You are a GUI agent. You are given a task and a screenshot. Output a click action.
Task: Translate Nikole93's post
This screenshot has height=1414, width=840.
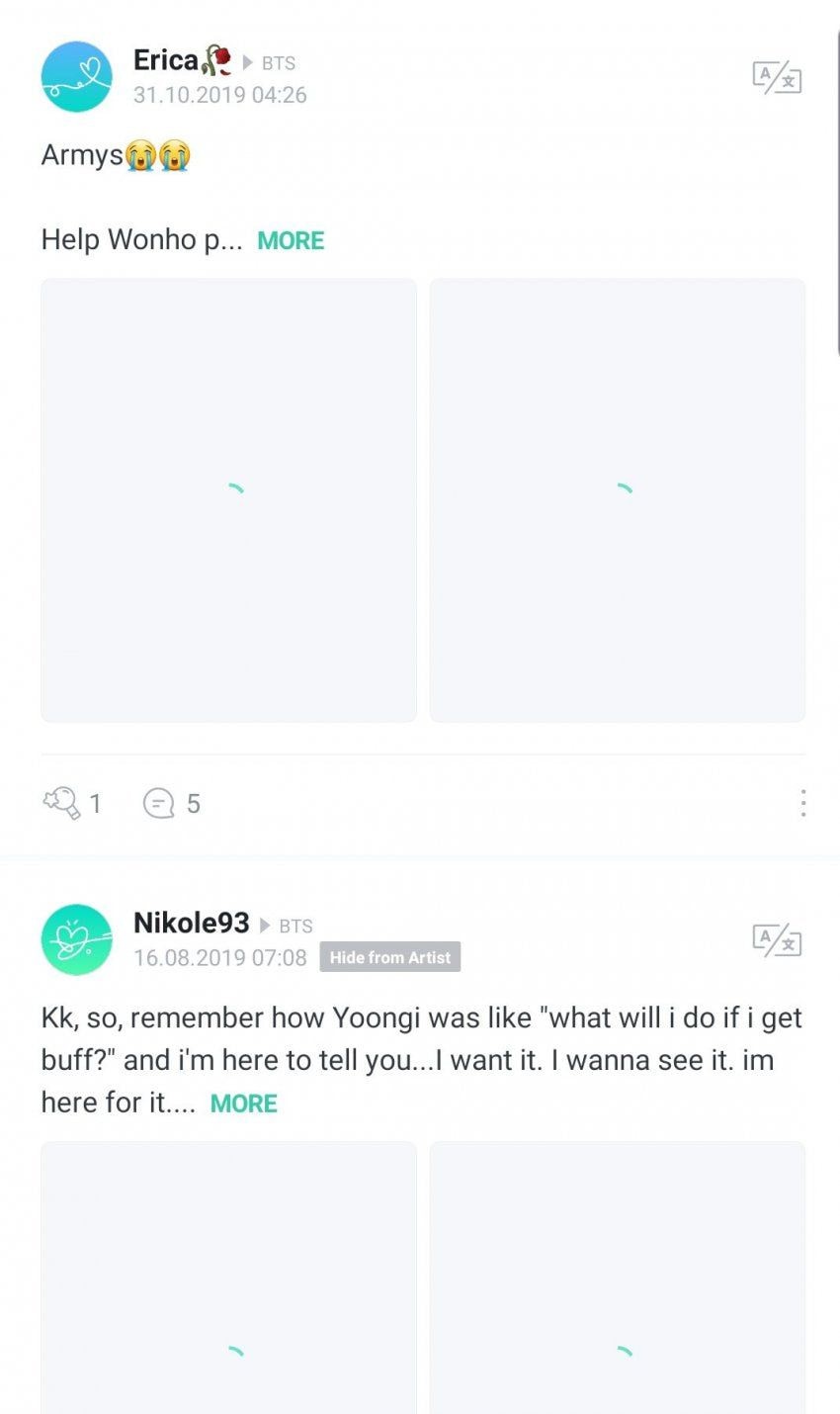coord(777,940)
